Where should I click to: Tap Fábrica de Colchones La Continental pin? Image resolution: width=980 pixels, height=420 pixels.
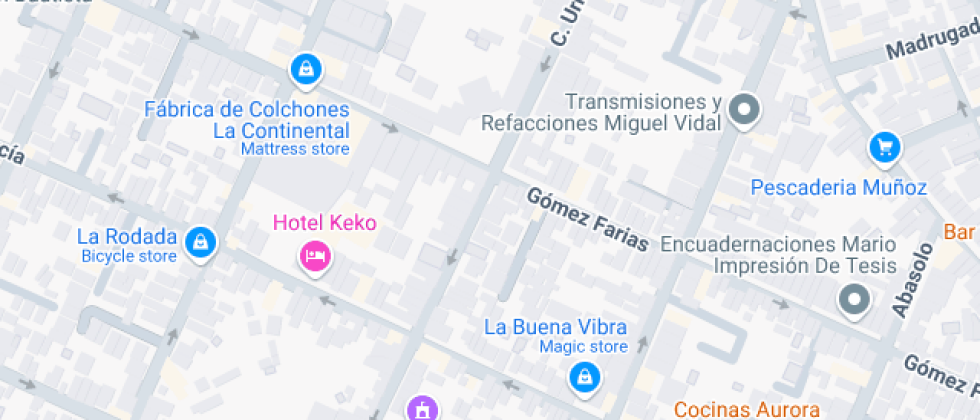(305, 69)
